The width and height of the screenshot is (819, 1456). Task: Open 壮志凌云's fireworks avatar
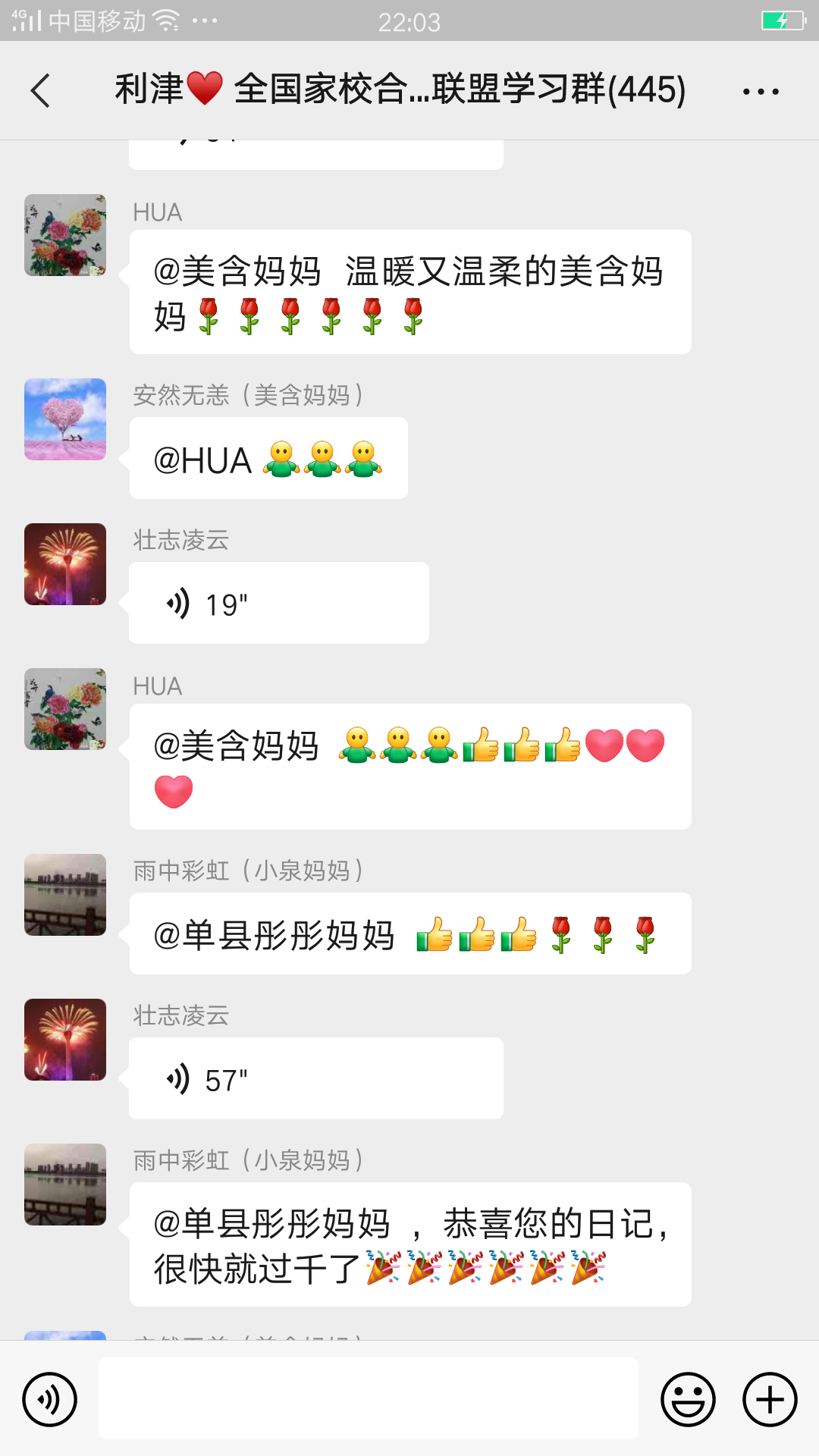[x=64, y=564]
